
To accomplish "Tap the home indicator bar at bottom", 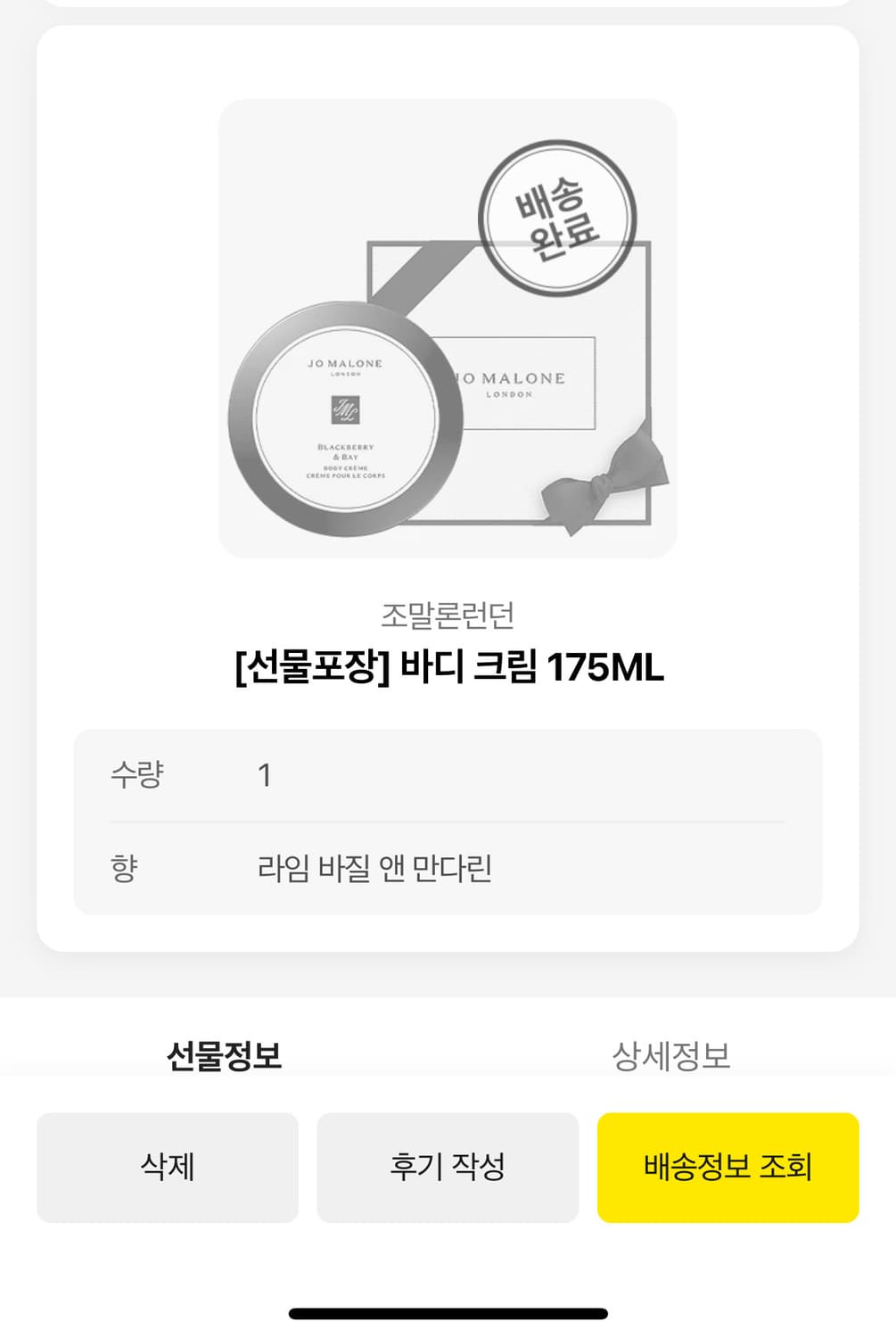I will coord(448,1313).
